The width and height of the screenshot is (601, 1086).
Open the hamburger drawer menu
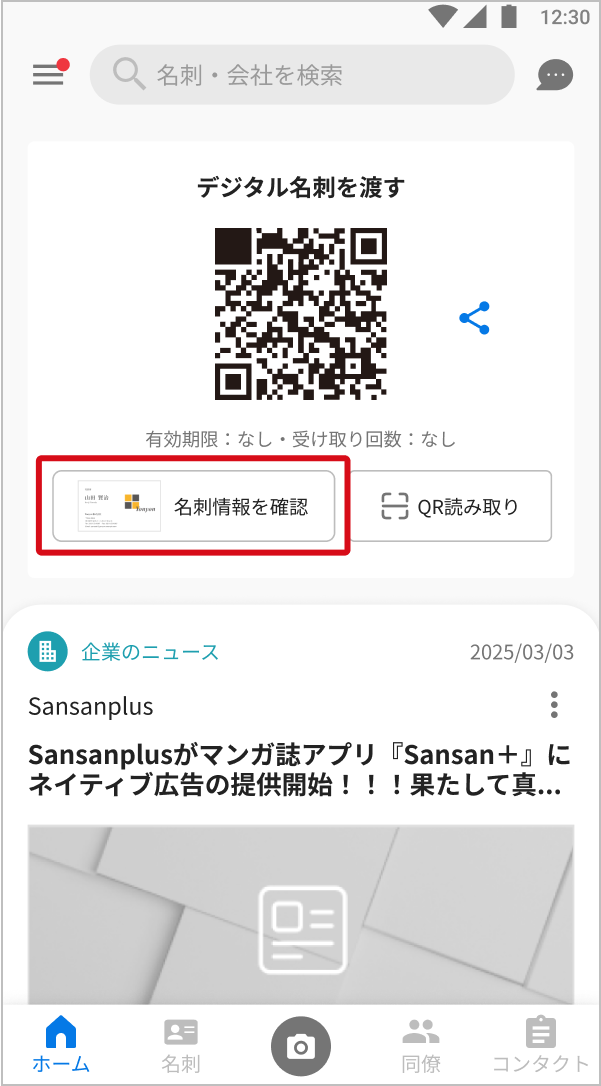47,74
